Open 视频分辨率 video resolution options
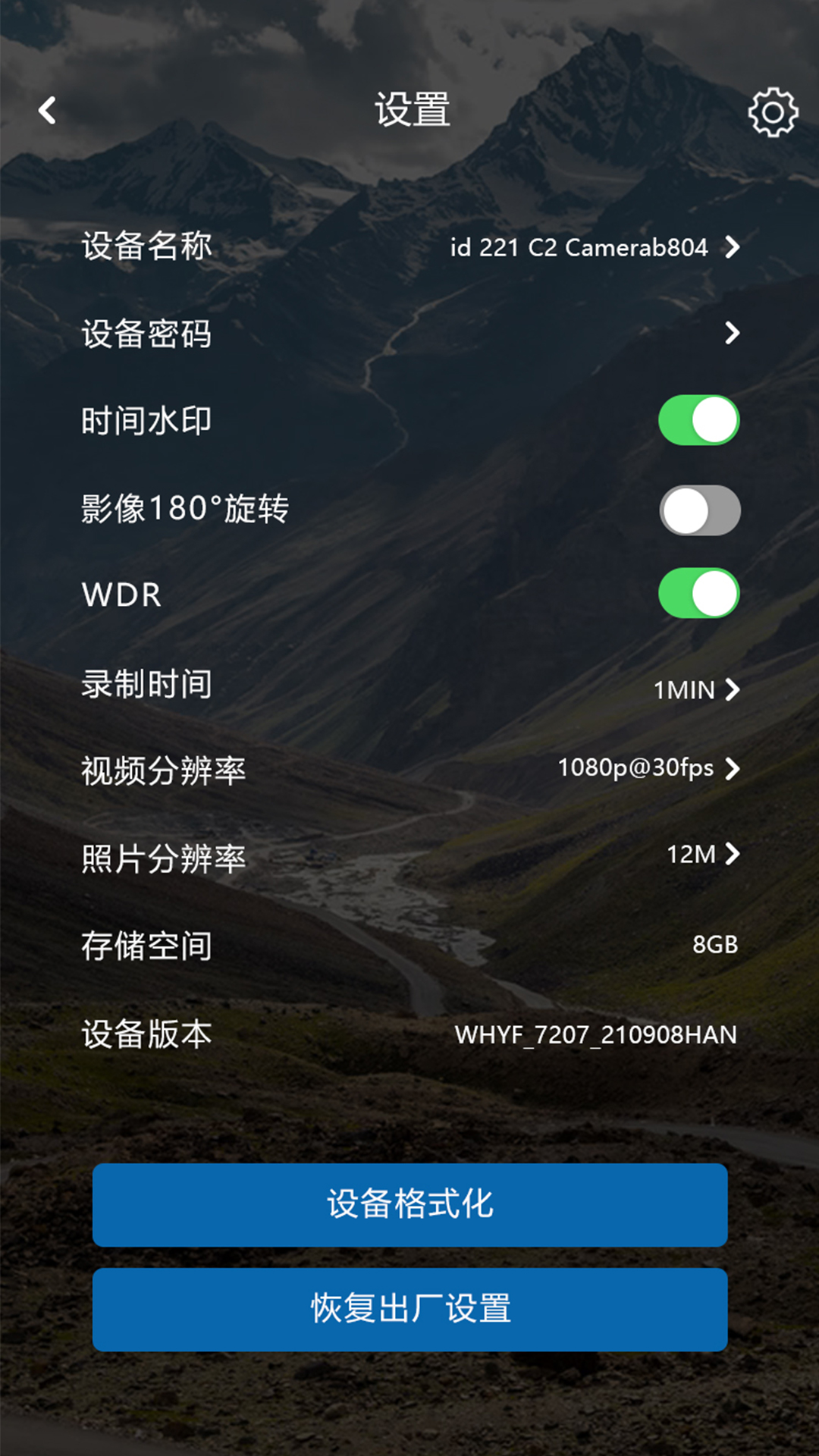The image size is (819, 1456). [409, 770]
